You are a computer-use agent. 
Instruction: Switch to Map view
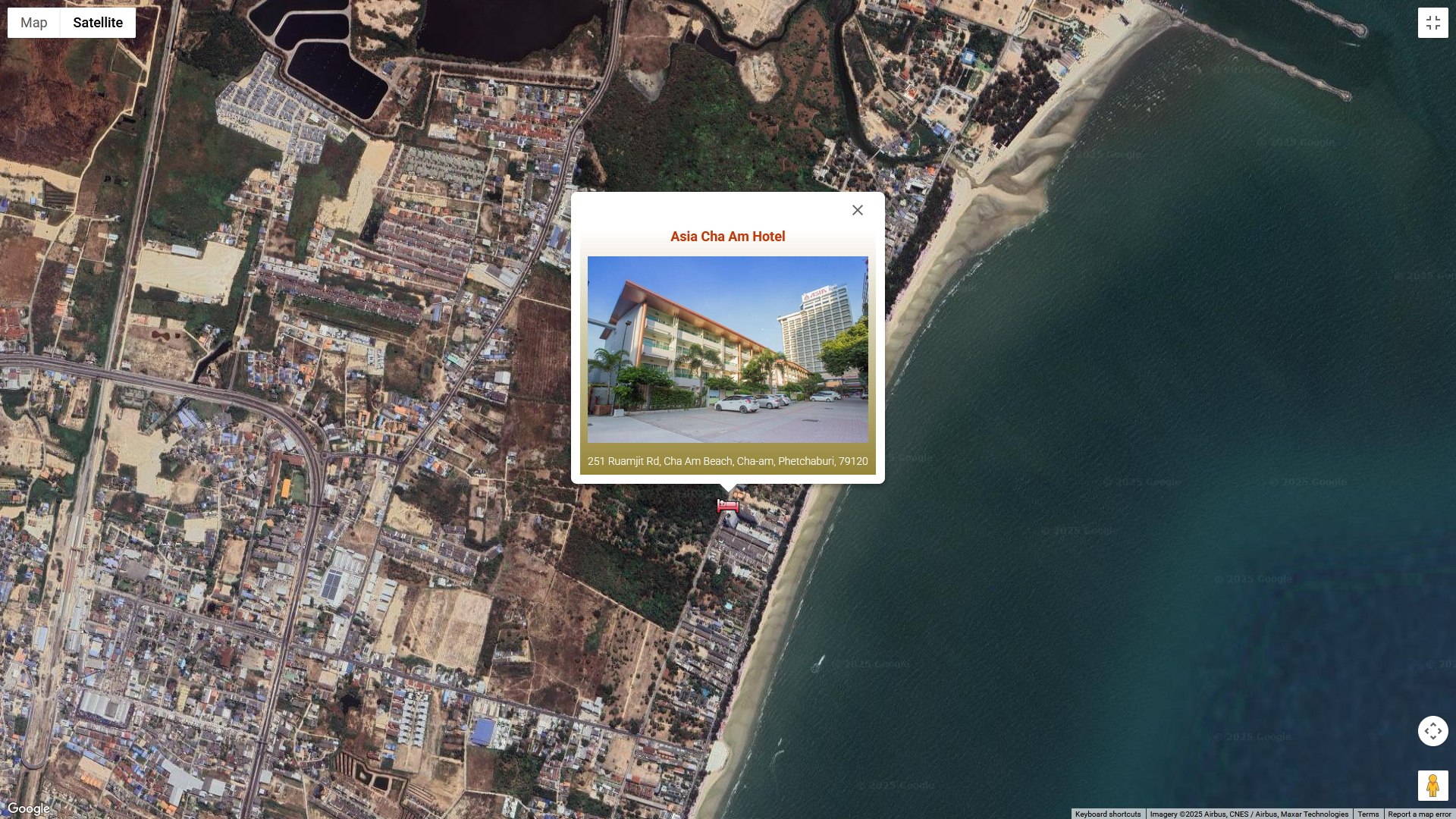point(34,23)
